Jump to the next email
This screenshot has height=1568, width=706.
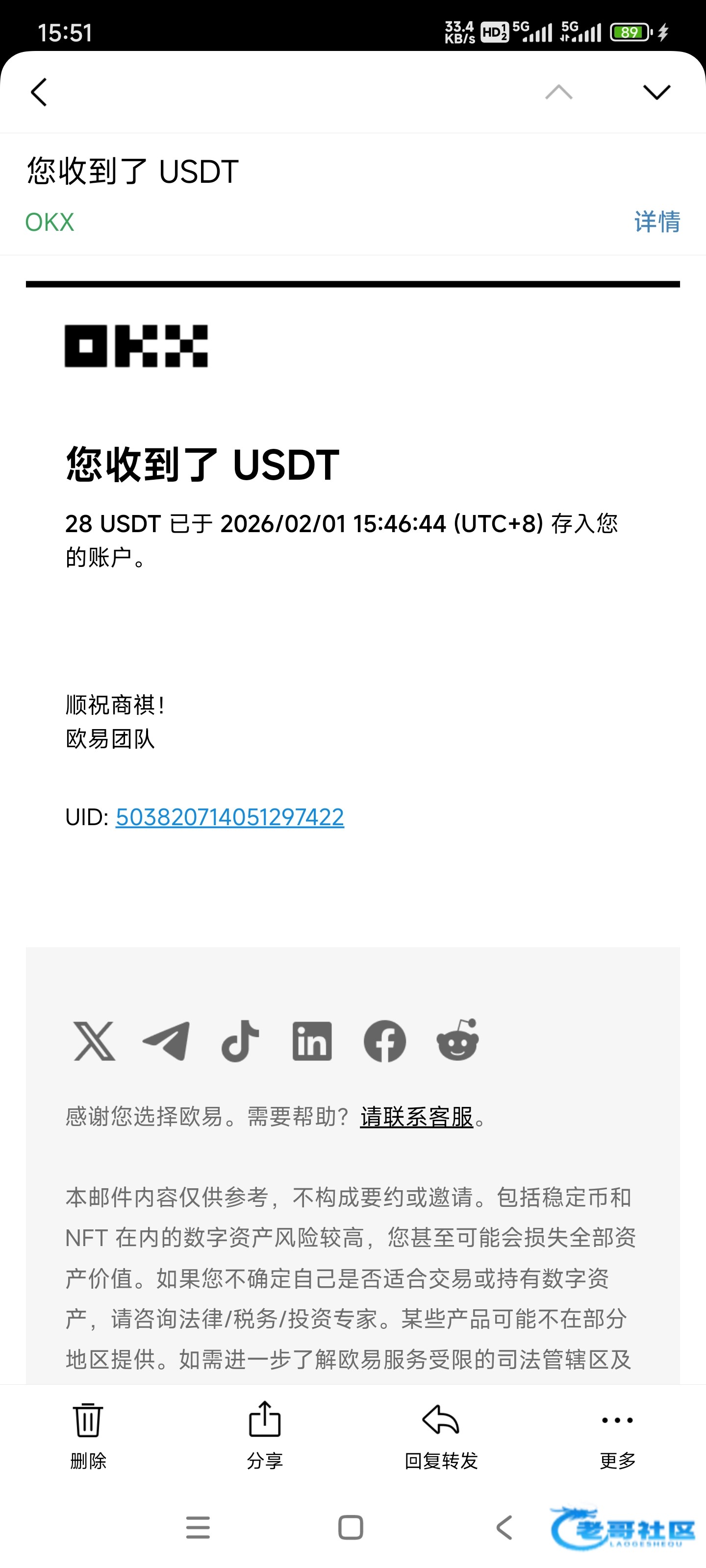coord(656,93)
